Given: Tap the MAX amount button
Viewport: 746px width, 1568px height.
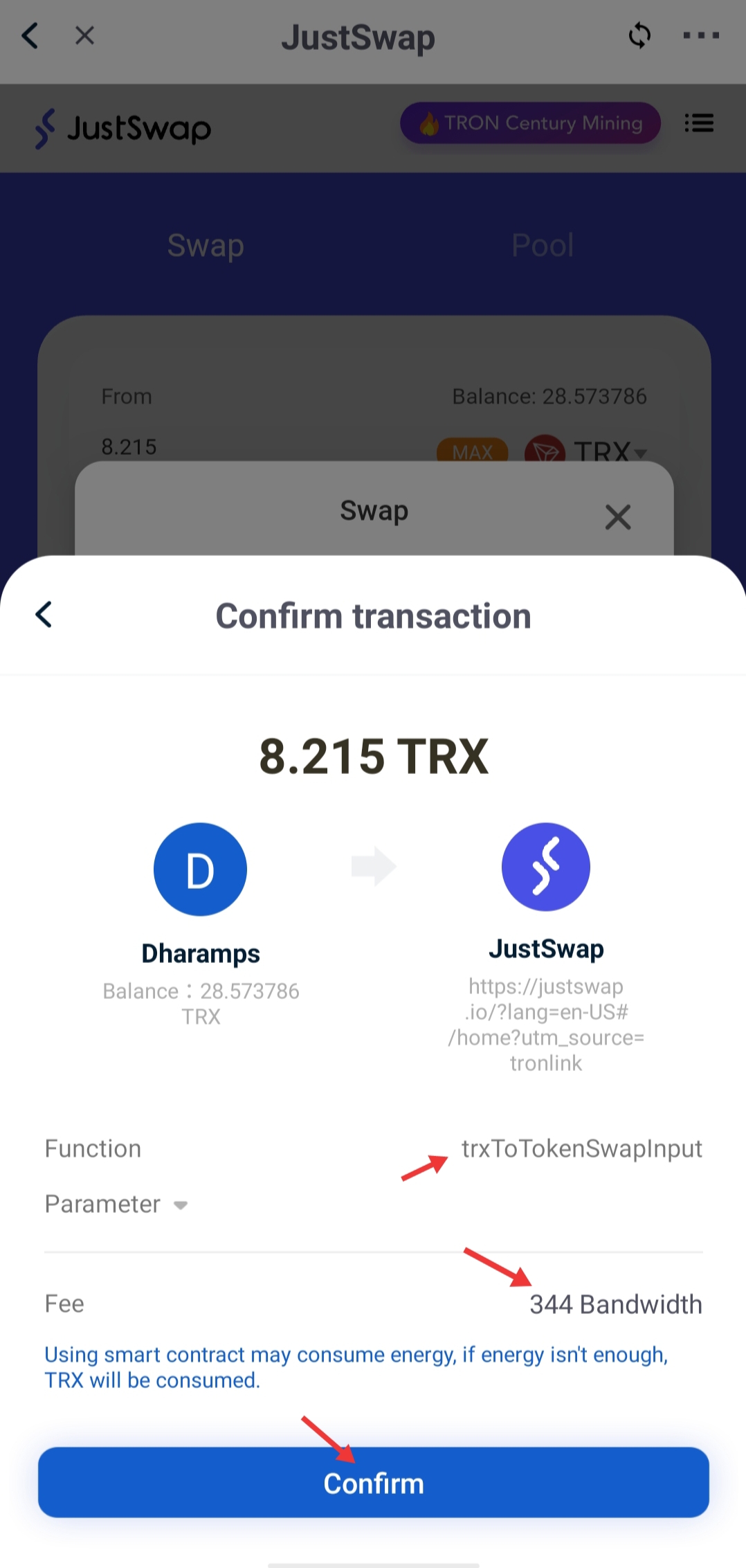Looking at the screenshot, I should [473, 451].
